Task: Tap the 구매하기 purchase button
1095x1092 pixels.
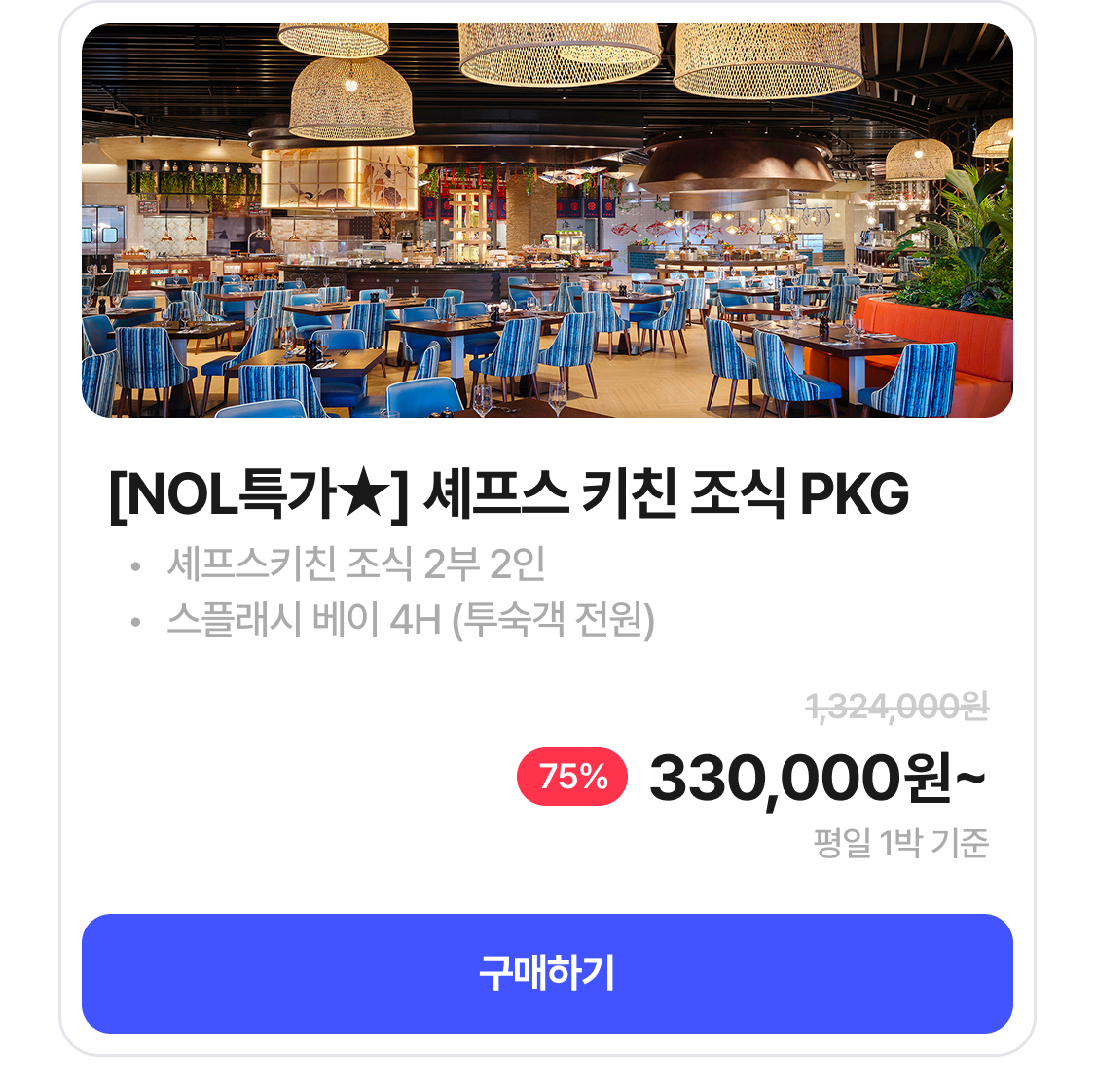Action: click(x=547, y=973)
